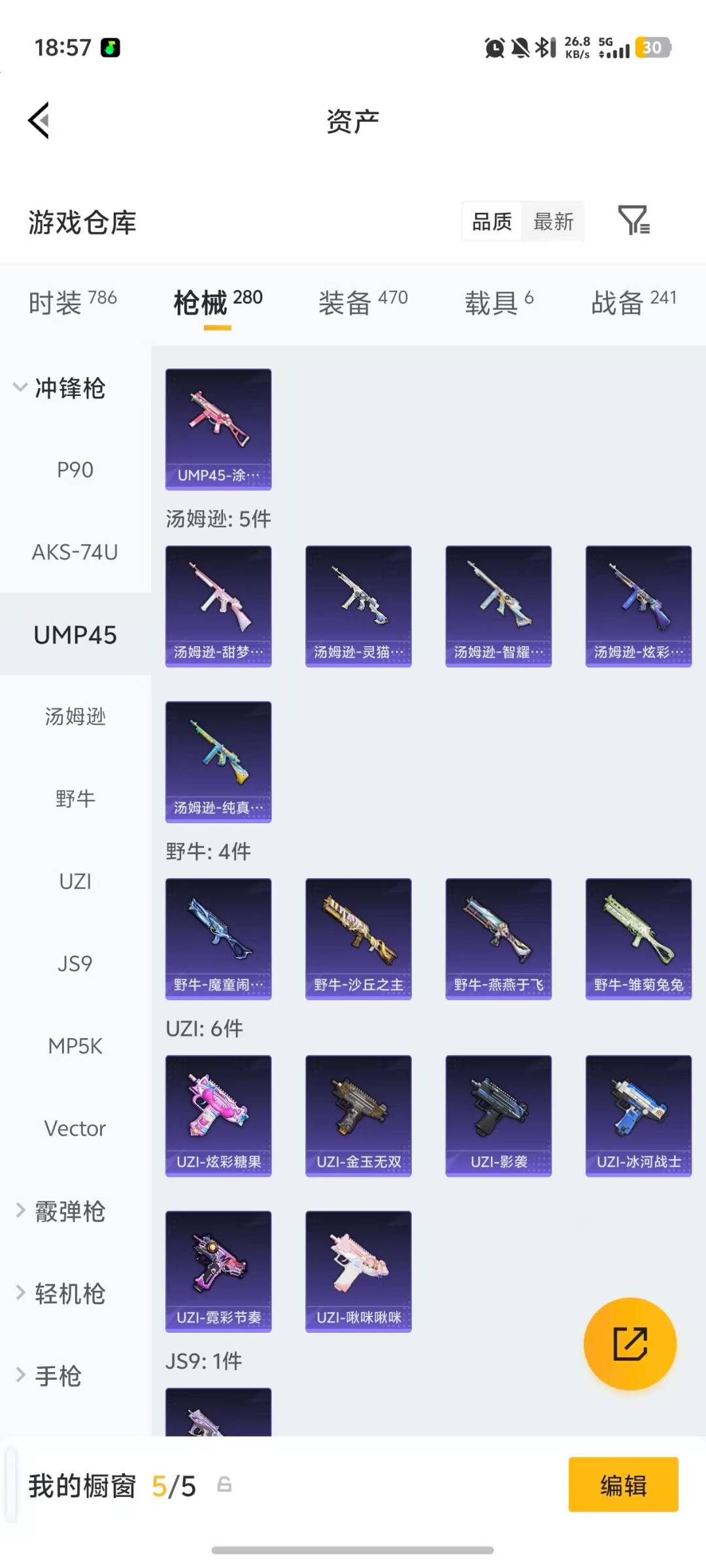This screenshot has height=1568, width=706.
Task: Open the 汤姆逊-灵猫 skin tile
Action: pyautogui.click(x=358, y=606)
